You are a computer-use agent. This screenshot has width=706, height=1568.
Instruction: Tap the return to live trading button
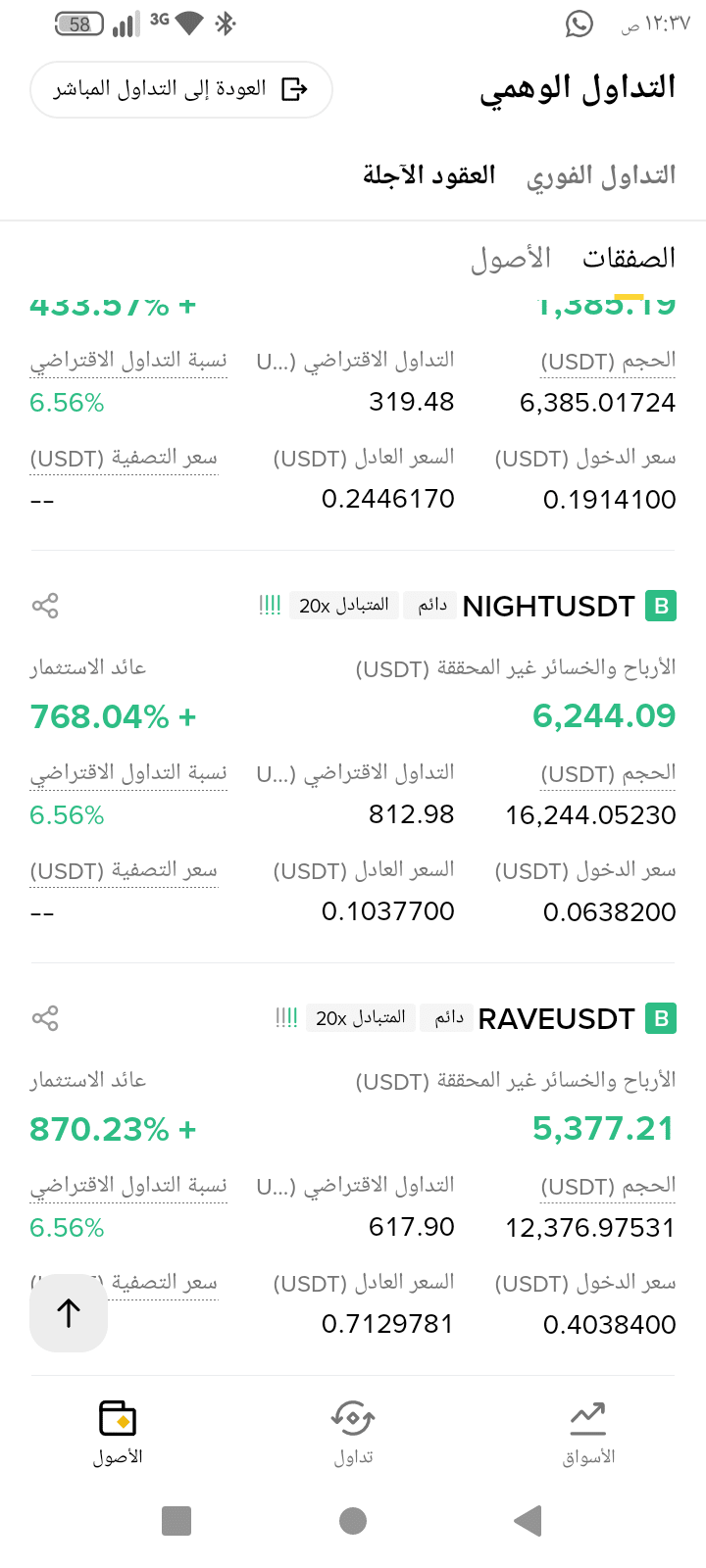181,90
